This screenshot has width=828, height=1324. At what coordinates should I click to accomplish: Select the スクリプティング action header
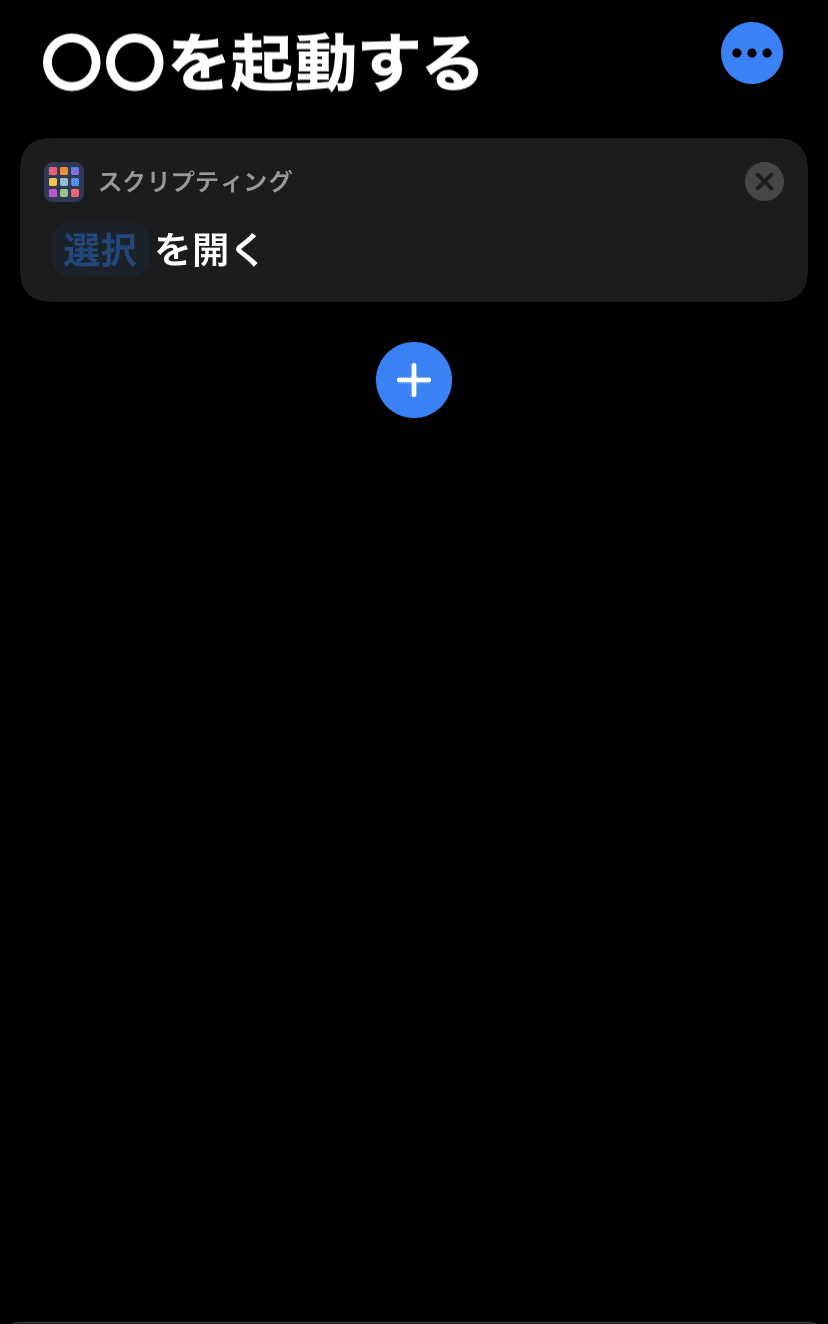(x=197, y=182)
